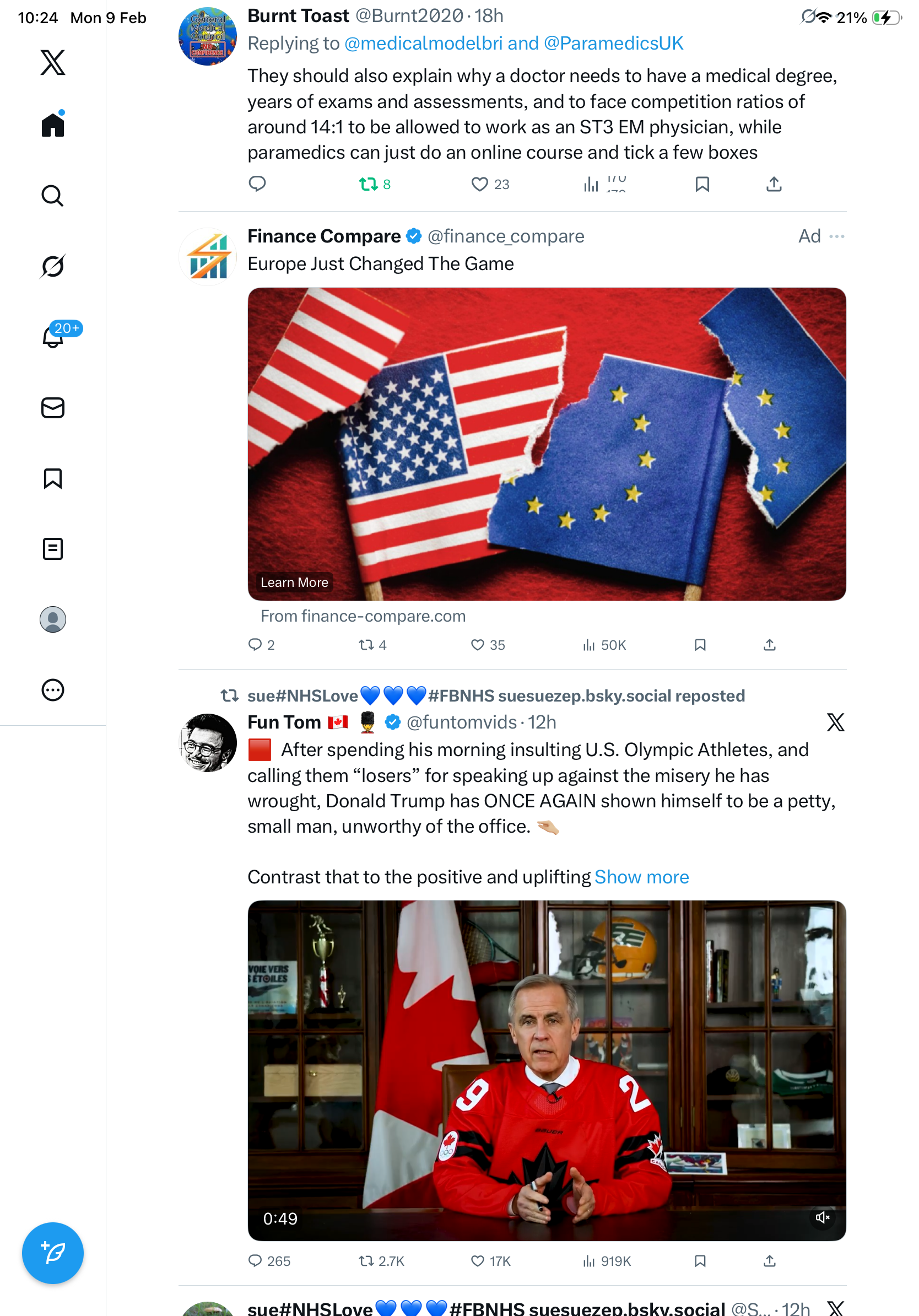The width and height of the screenshot is (919, 1316).
Task: Share Fun Tom's post
Action: 769,1260
